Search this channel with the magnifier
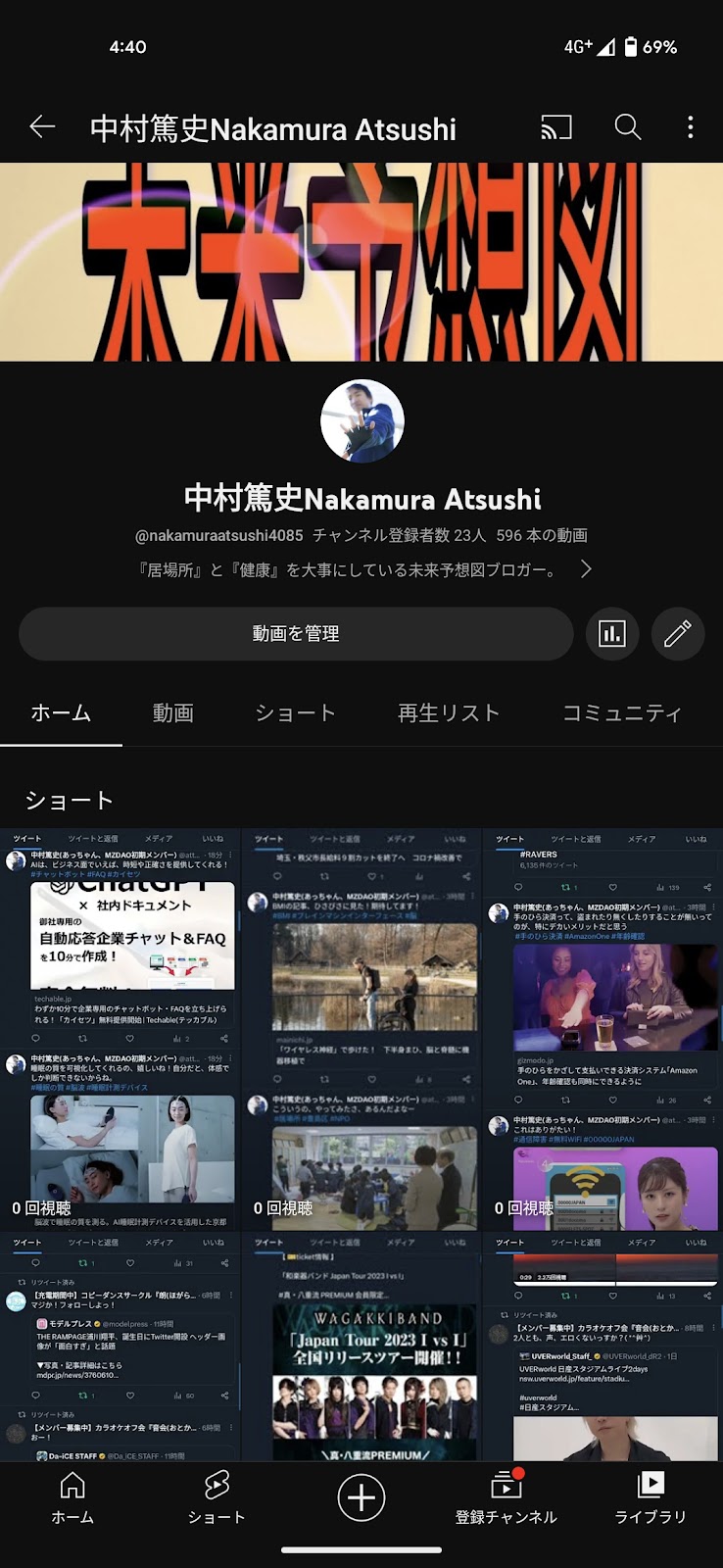Image resolution: width=723 pixels, height=1568 pixels. pyautogui.click(x=627, y=127)
